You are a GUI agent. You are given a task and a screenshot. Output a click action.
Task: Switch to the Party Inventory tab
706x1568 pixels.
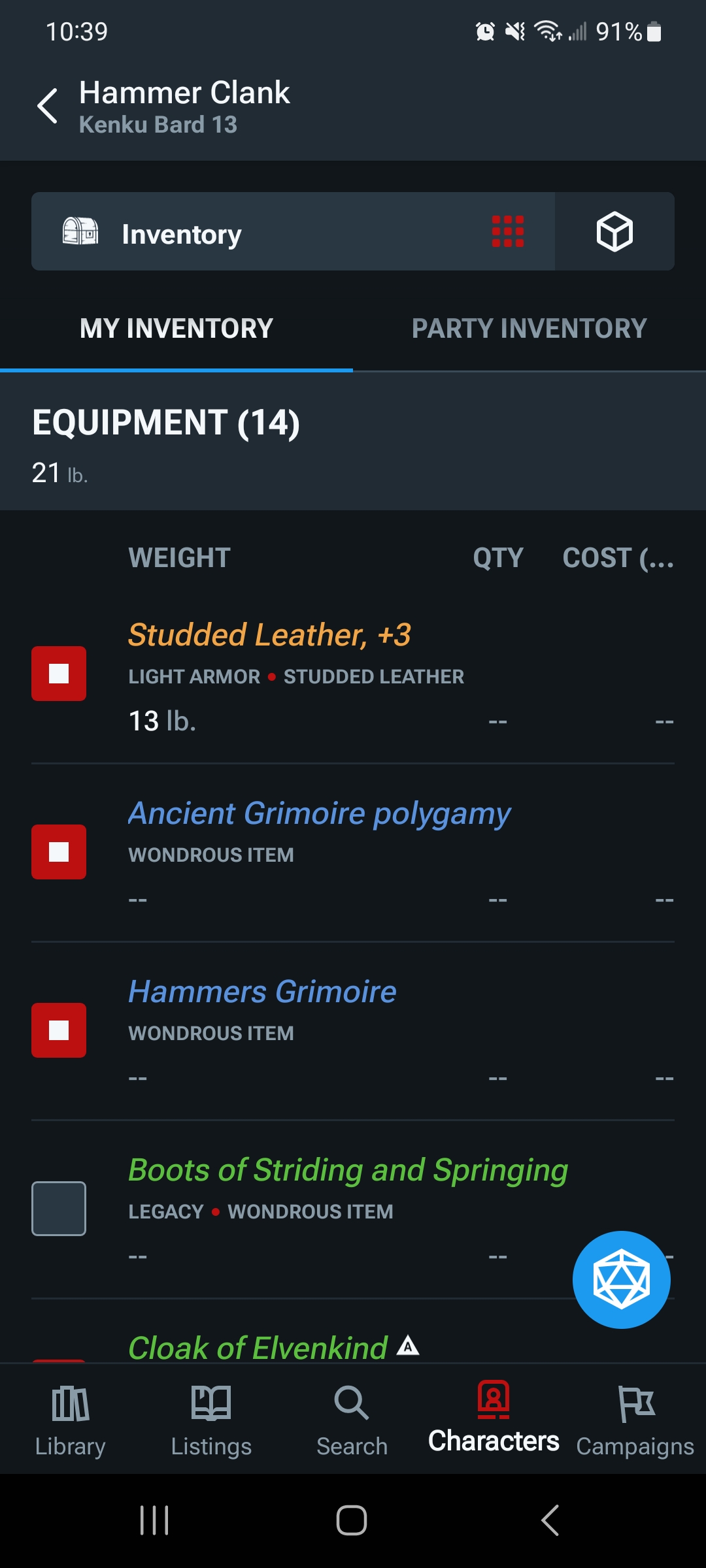(x=529, y=329)
